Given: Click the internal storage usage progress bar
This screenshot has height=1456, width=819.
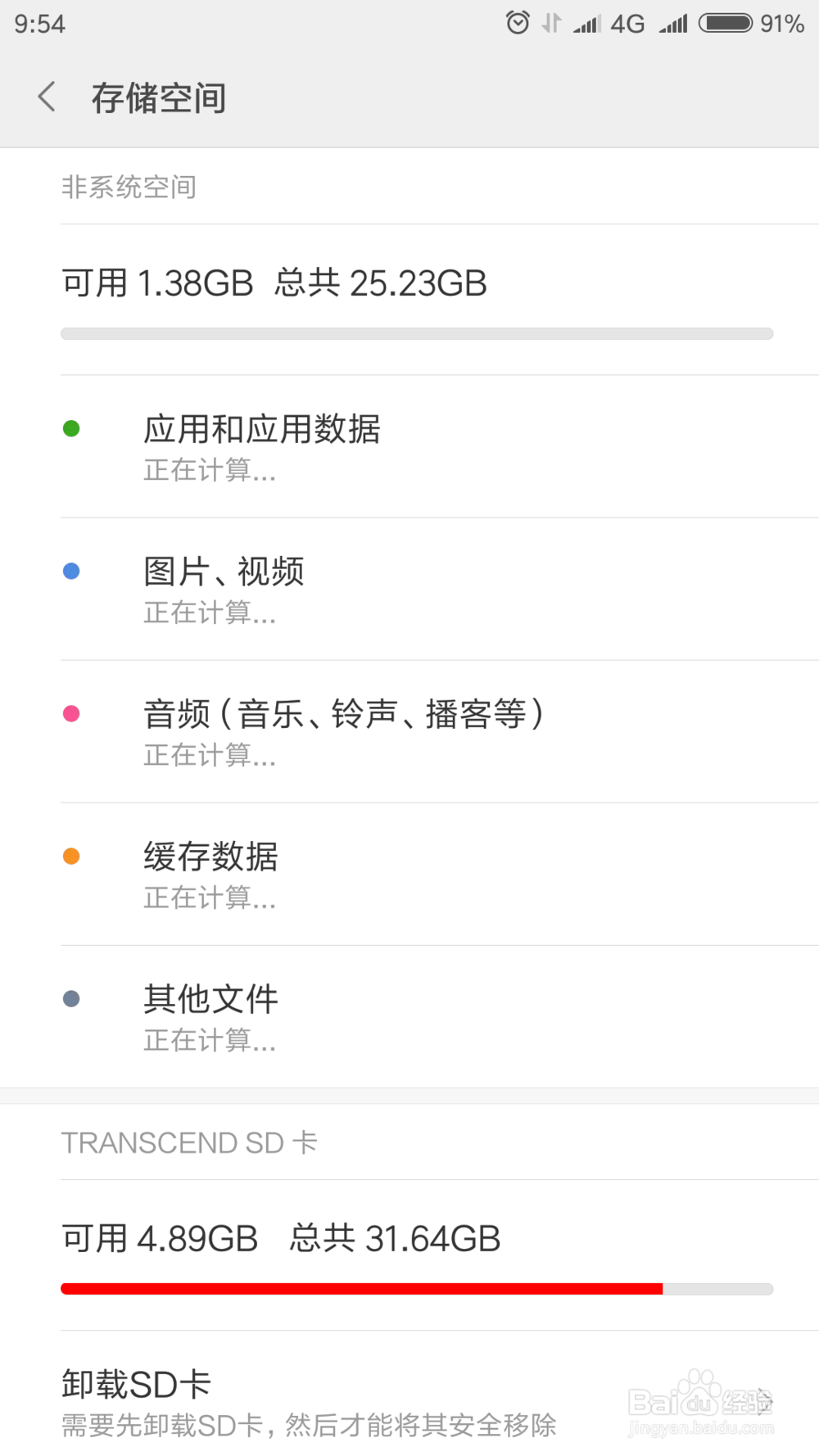Looking at the screenshot, I should pos(416,333).
